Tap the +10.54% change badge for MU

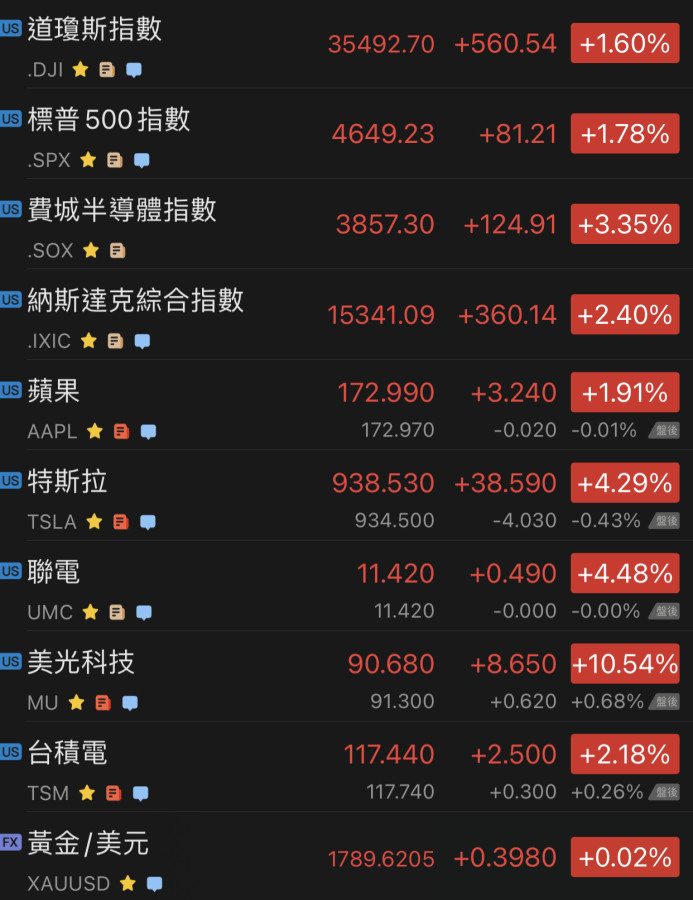click(x=624, y=664)
